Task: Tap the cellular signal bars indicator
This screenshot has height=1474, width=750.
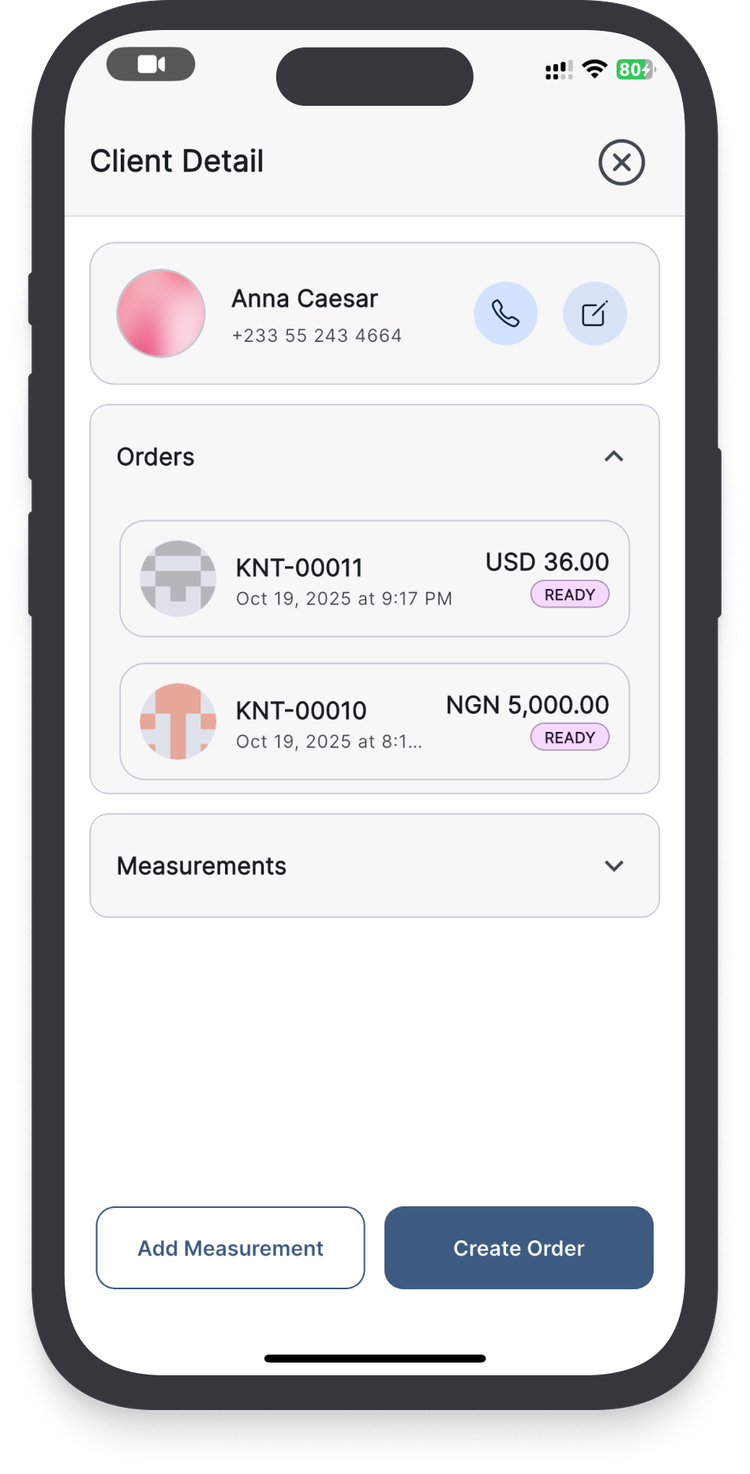Action: tap(557, 68)
